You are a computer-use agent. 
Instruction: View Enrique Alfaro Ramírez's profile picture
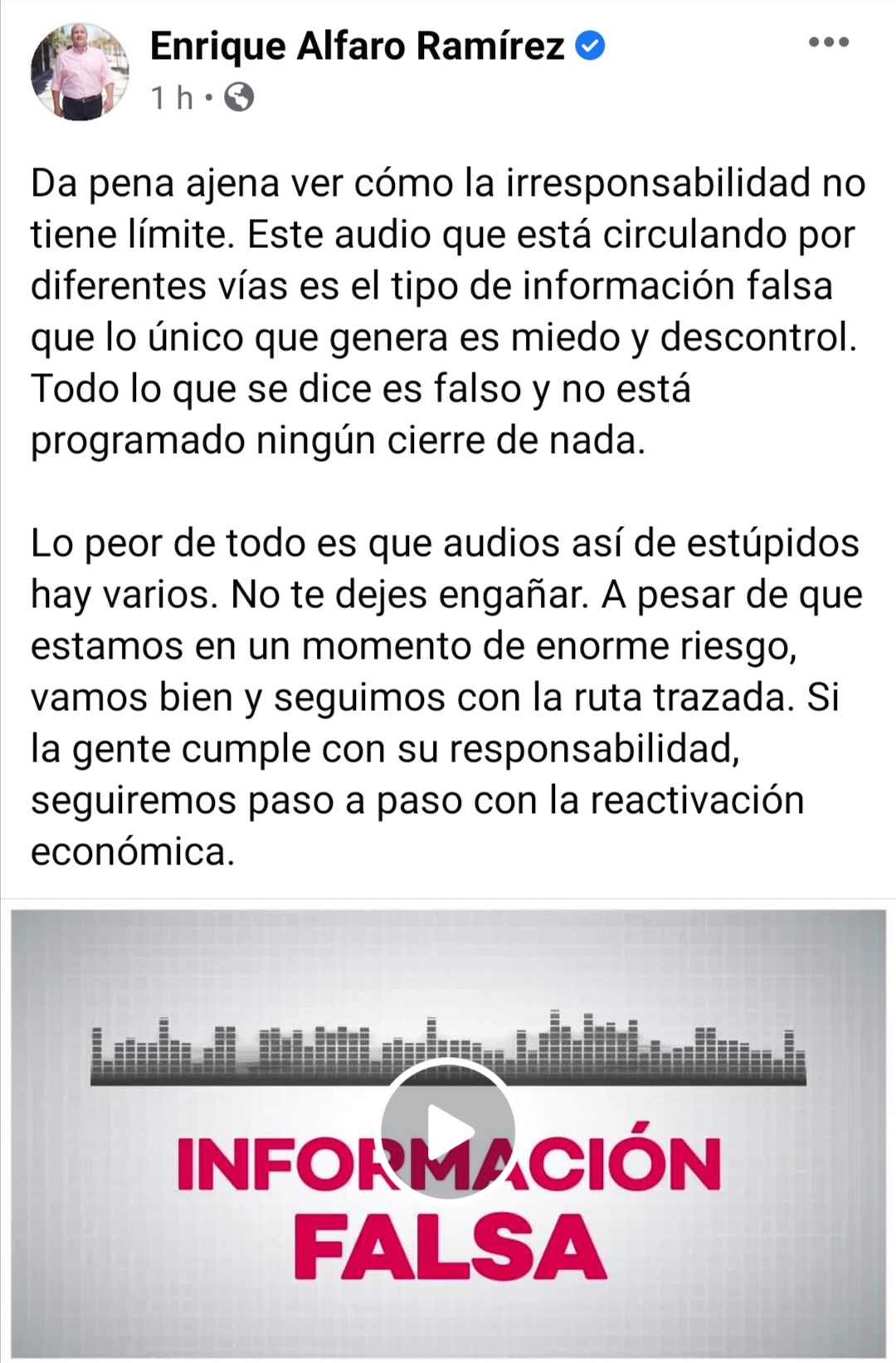click(x=80, y=72)
